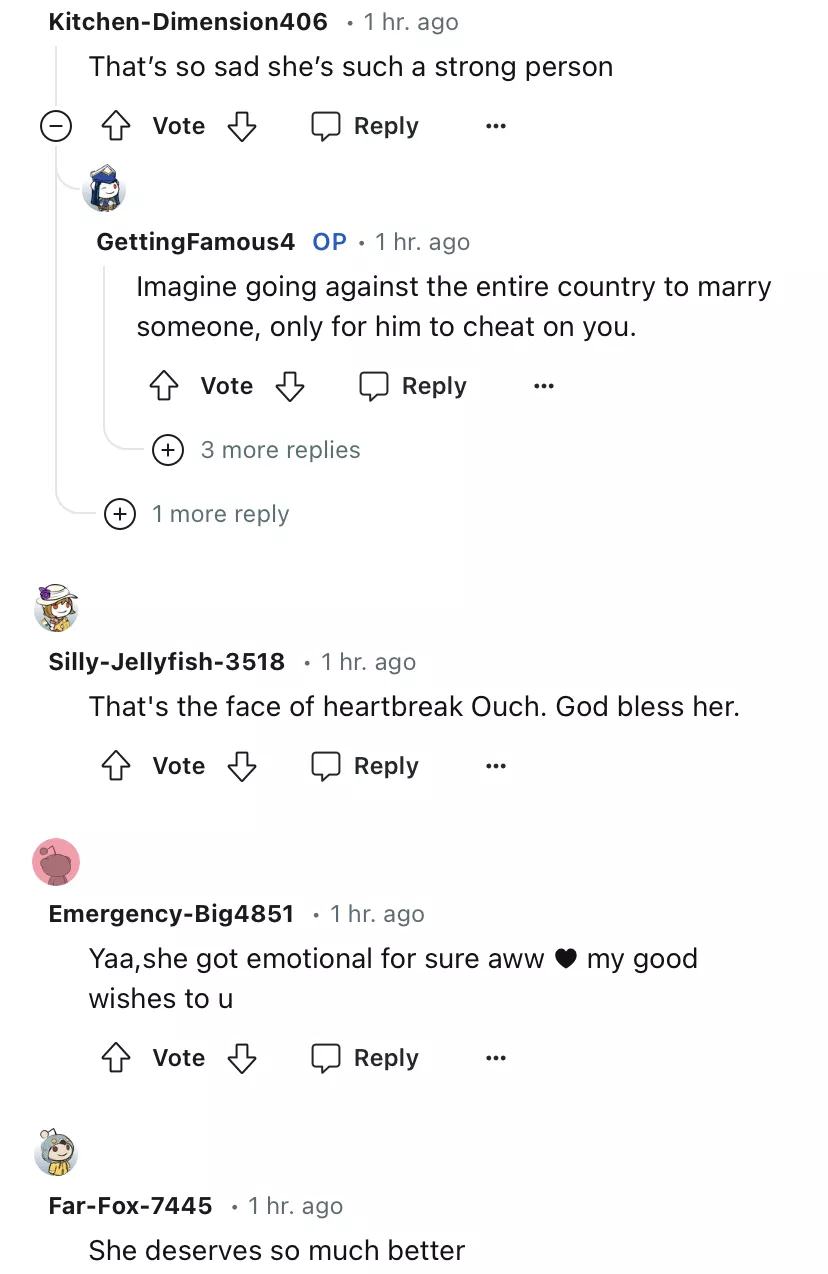Viewport: 828px width, 1274px height.
Task: Reply to Kitchen-Dimension406's comment
Action: [x=365, y=126]
